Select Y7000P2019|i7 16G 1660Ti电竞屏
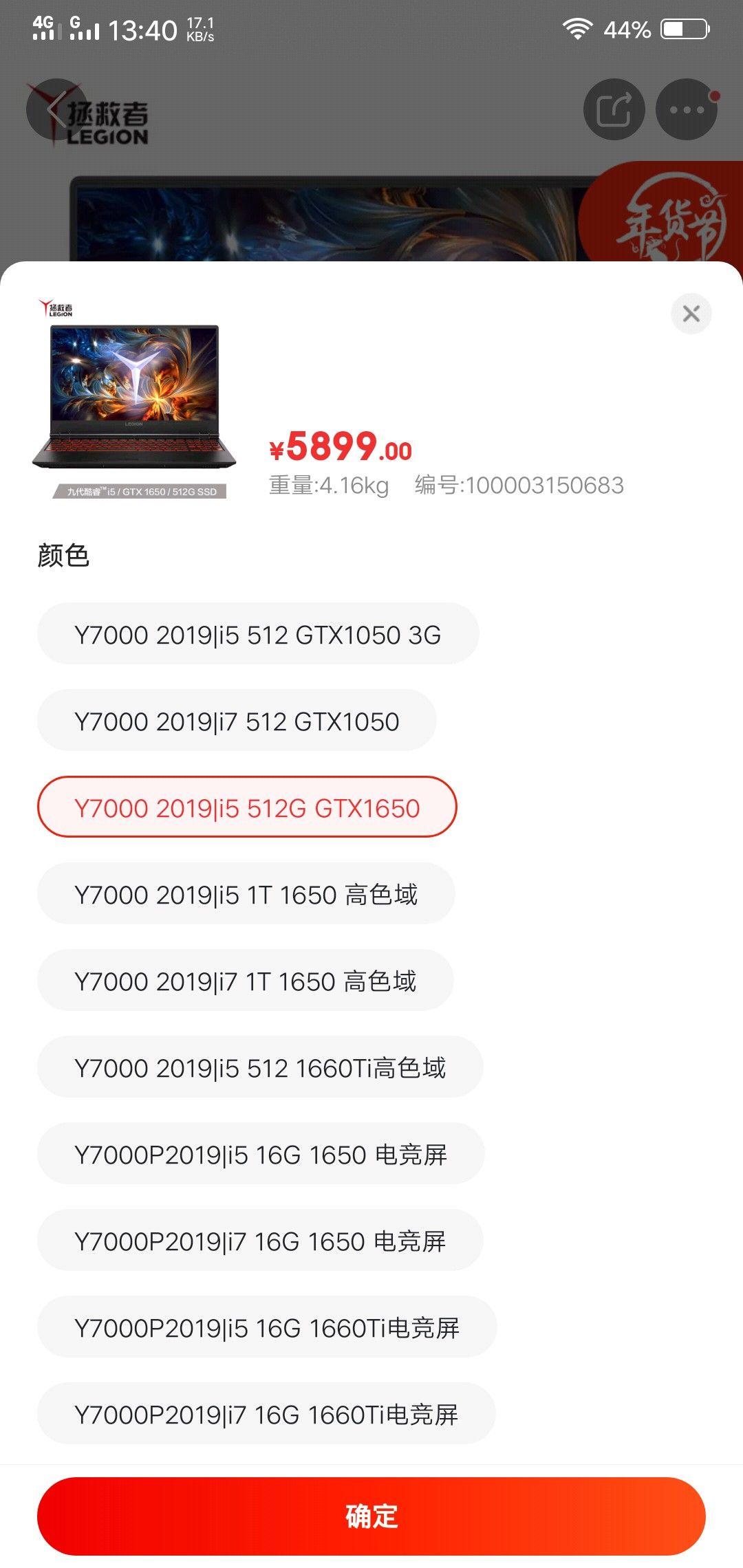This screenshot has height=1568, width=743. pyautogui.click(x=266, y=1414)
